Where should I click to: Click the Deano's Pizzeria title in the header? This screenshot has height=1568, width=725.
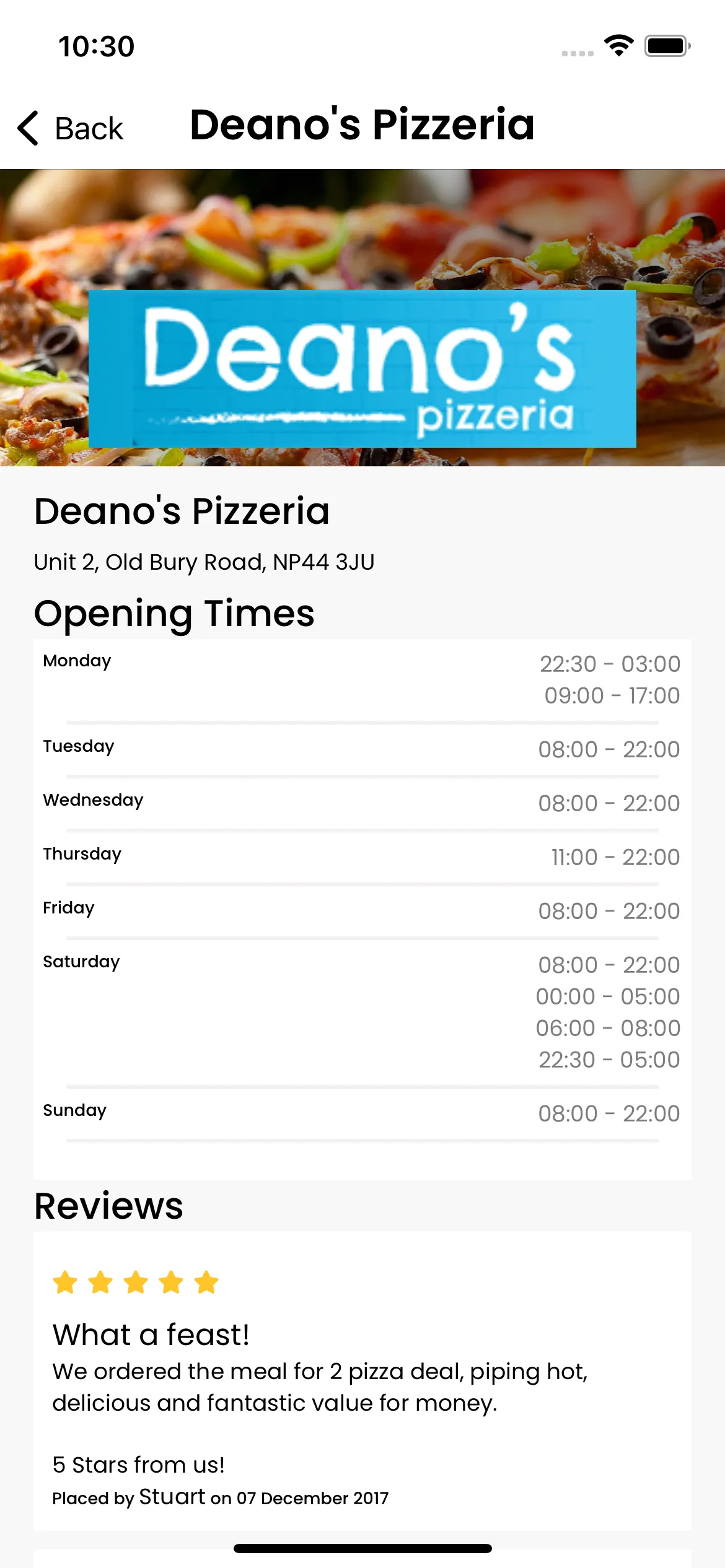[362, 126]
